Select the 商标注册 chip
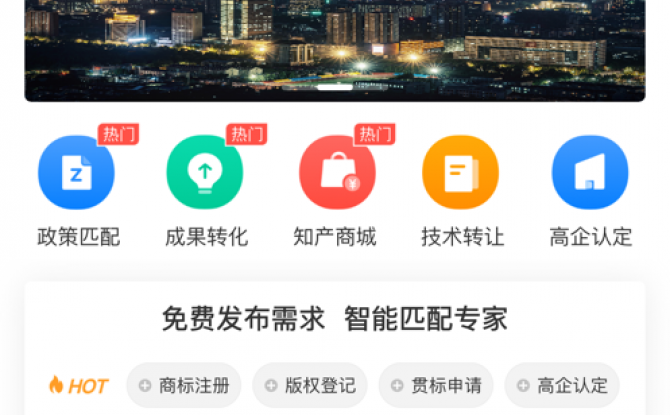670x415 pixels. pyautogui.click(x=184, y=385)
